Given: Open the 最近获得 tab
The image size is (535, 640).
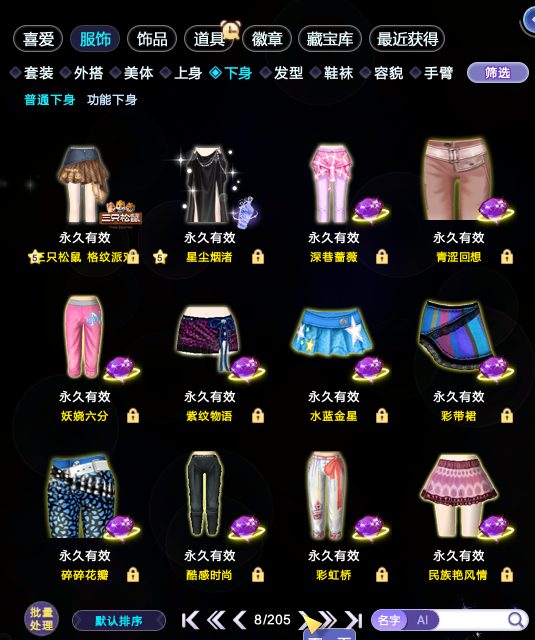Looking at the screenshot, I should 407,39.
